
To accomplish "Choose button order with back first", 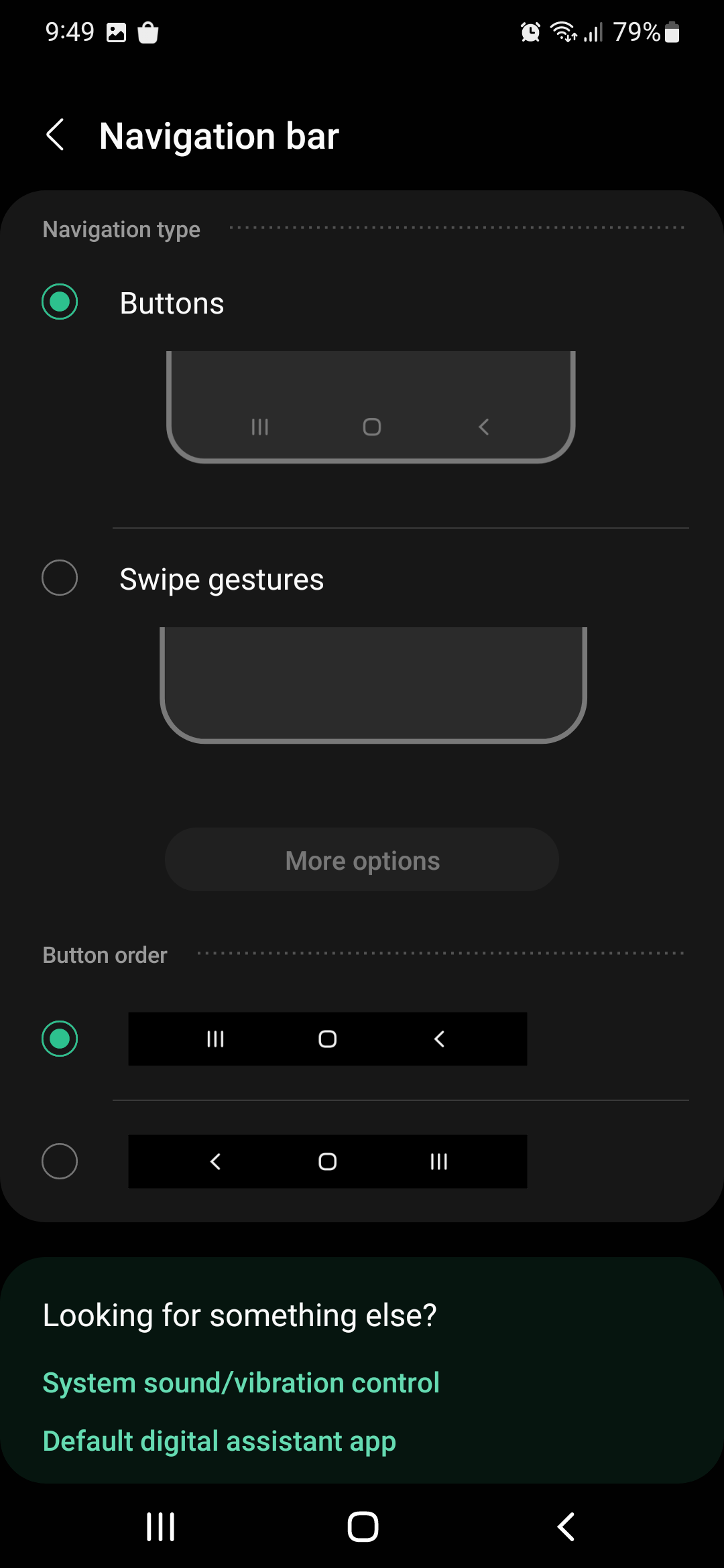I will pyautogui.click(x=60, y=1161).
